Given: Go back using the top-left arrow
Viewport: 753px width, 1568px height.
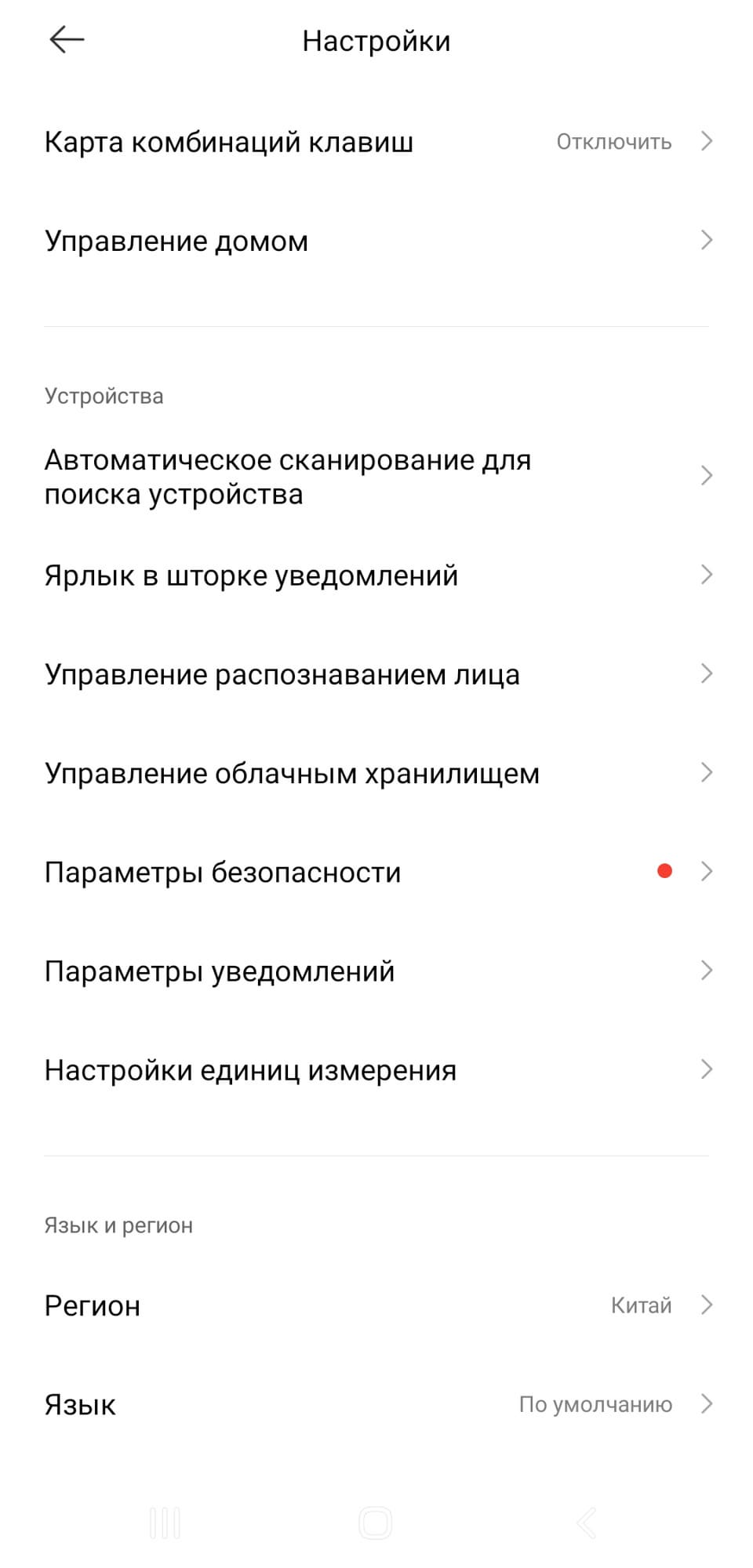Looking at the screenshot, I should coord(67,40).
